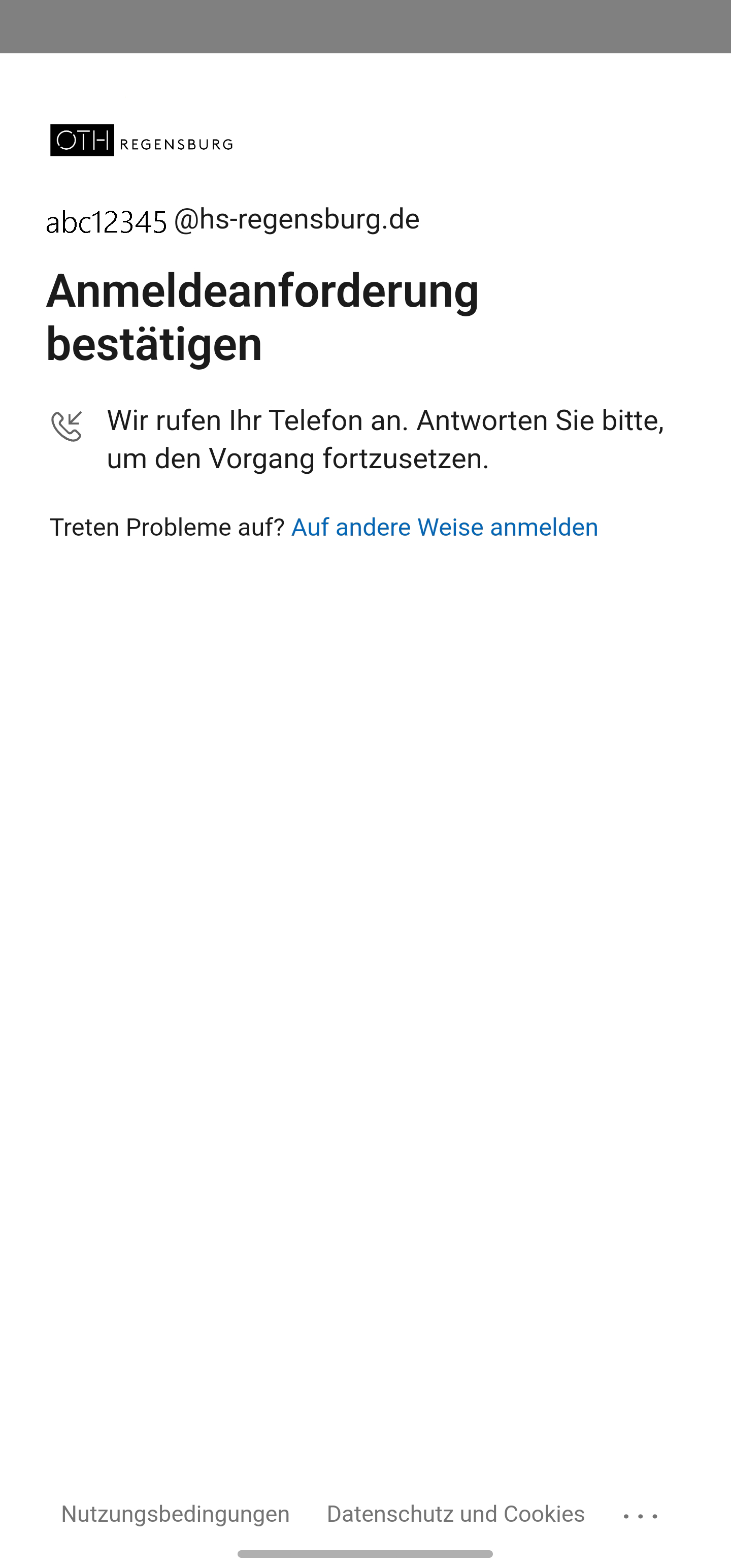The height and width of the screenshot is (1568, 731).
Task: Open Datenschutz und Cookies link
Action: pyautogui.click(x=455, y=1514)
